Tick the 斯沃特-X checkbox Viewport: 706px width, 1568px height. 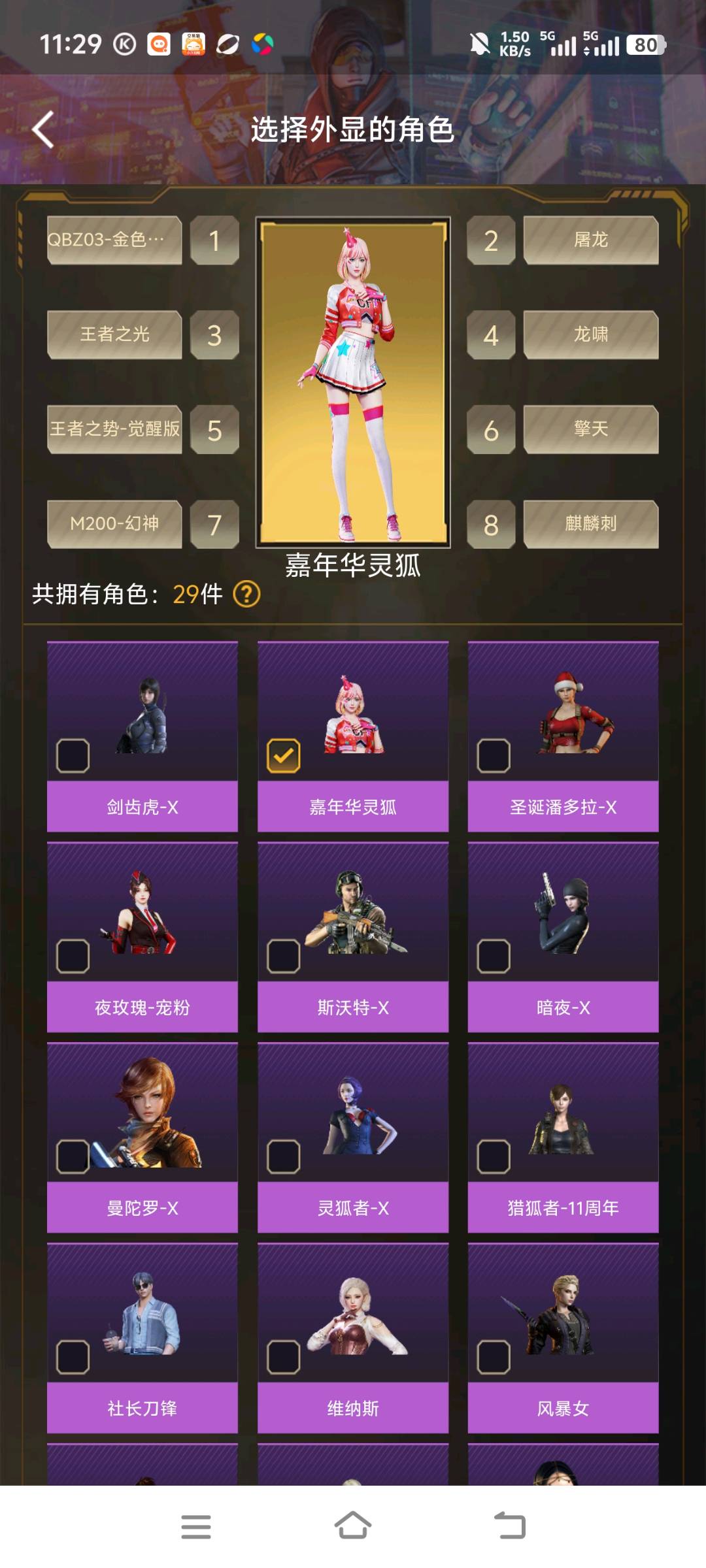[x=284, y=956]
